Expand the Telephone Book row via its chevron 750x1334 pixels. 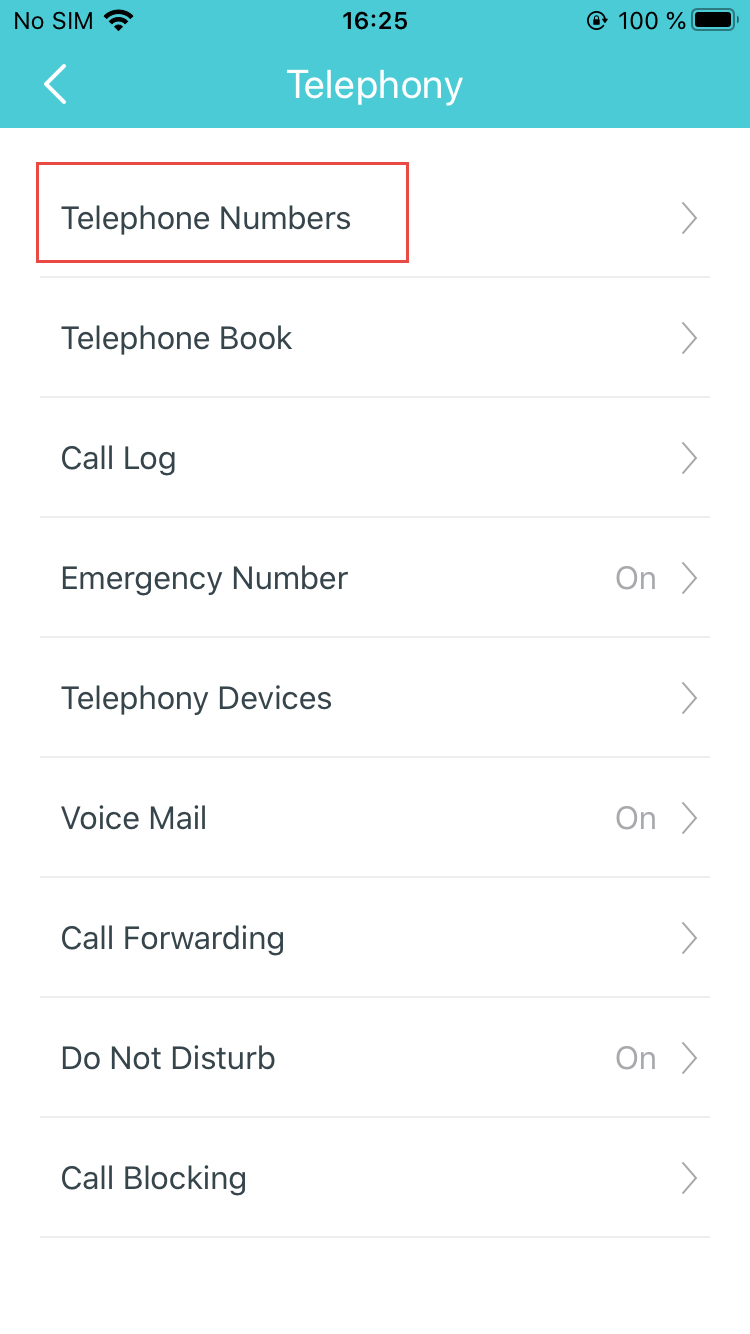(x=689, y=338)
